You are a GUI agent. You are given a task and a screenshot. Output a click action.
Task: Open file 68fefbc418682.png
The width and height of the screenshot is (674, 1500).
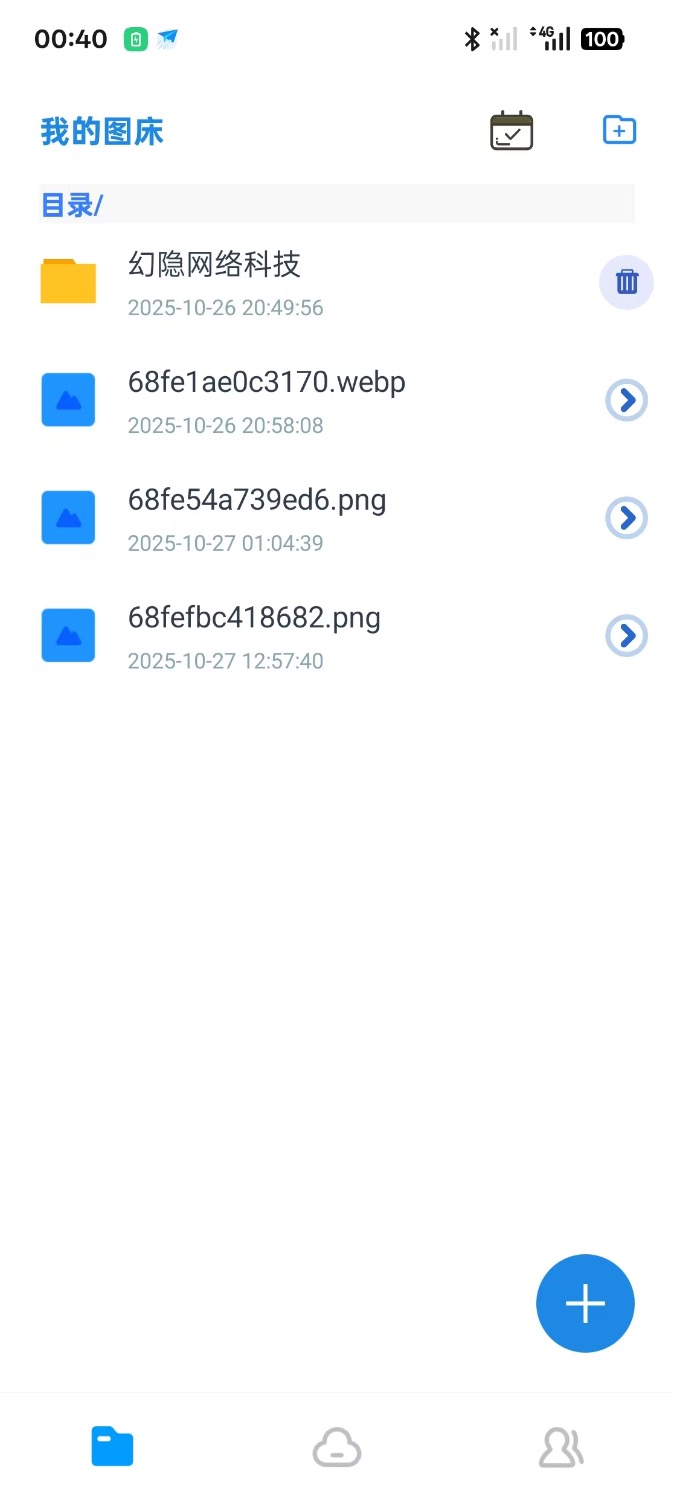coord(254,635)
